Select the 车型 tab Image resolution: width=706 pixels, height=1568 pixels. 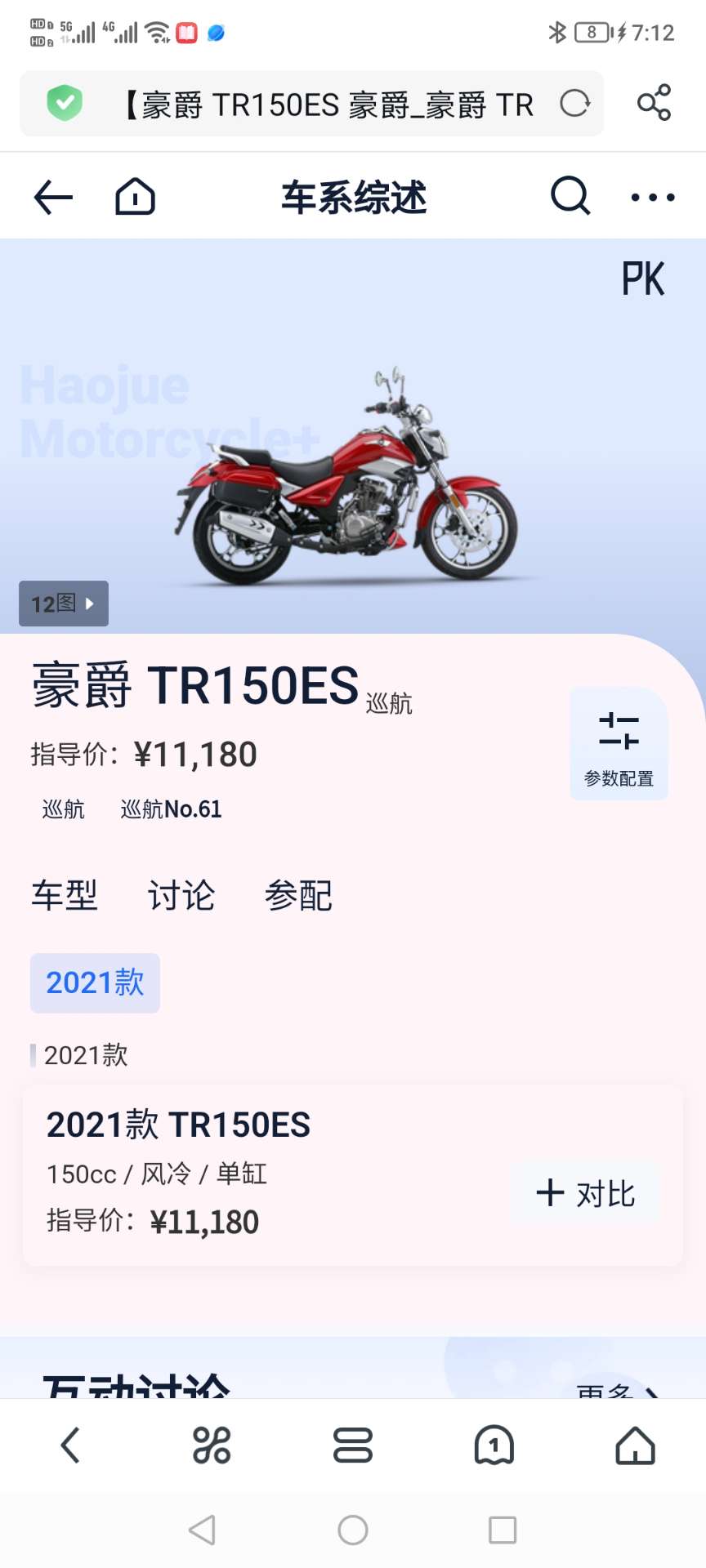(65, 896)
